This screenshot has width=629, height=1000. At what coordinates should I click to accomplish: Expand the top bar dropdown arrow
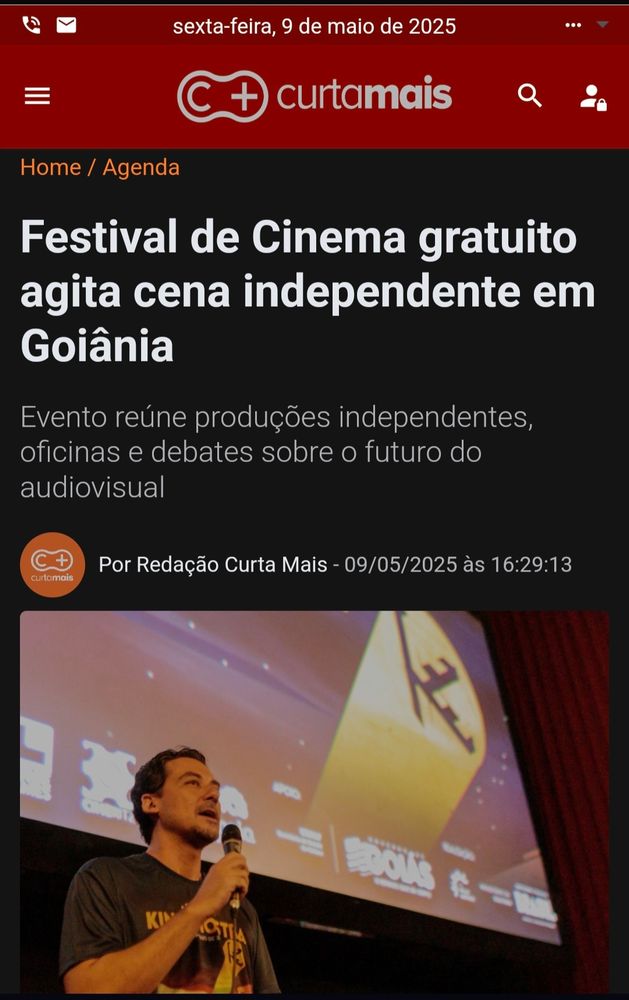602,25
